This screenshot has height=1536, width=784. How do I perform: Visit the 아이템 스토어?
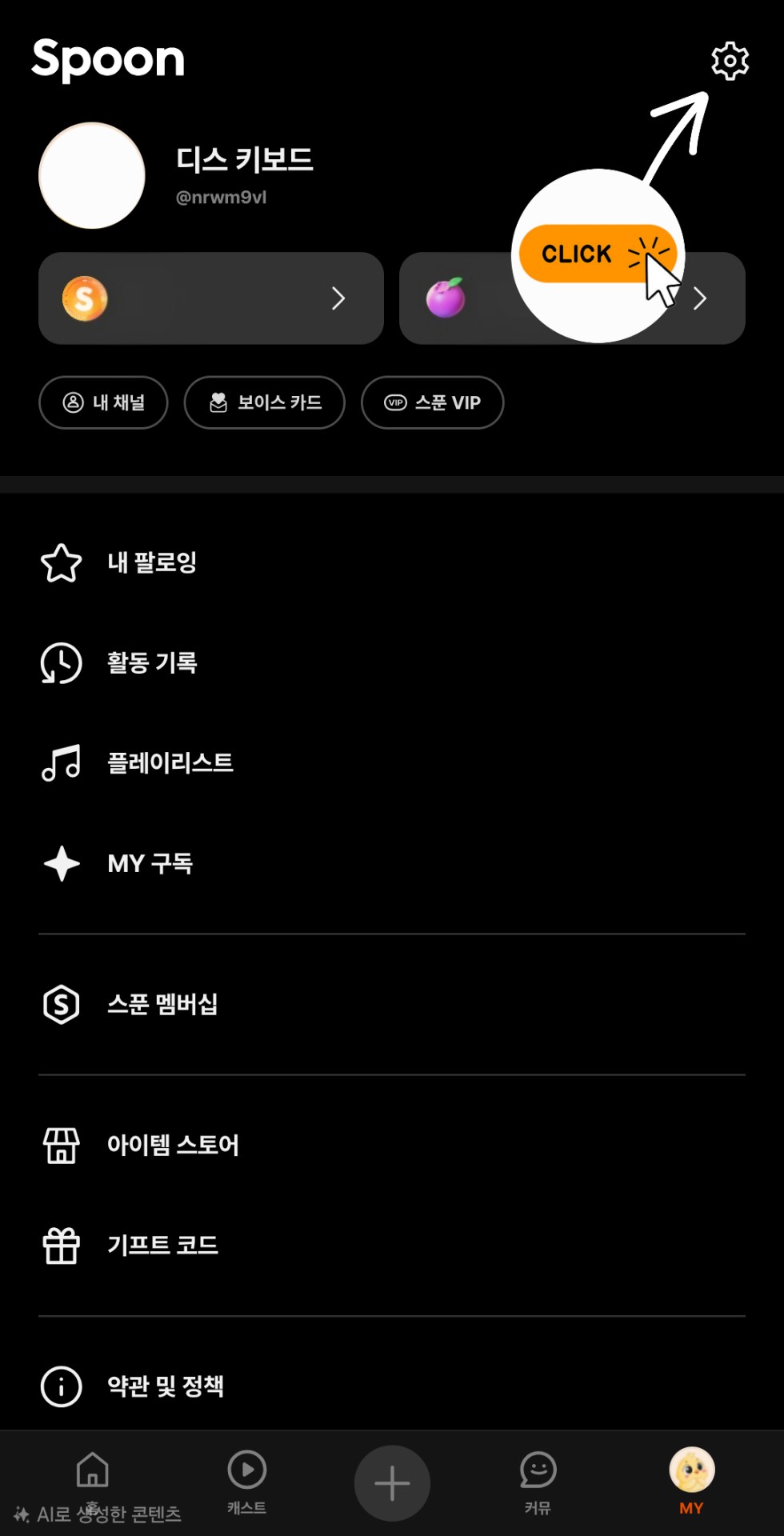[x=173, y=1145]
